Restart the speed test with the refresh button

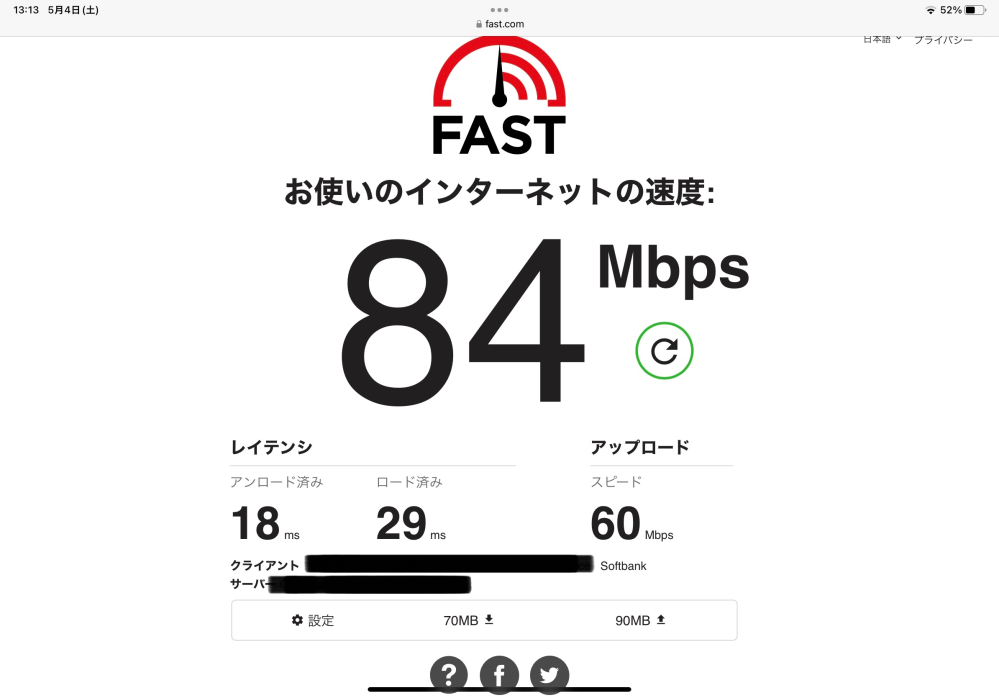[x=664, y=350]
